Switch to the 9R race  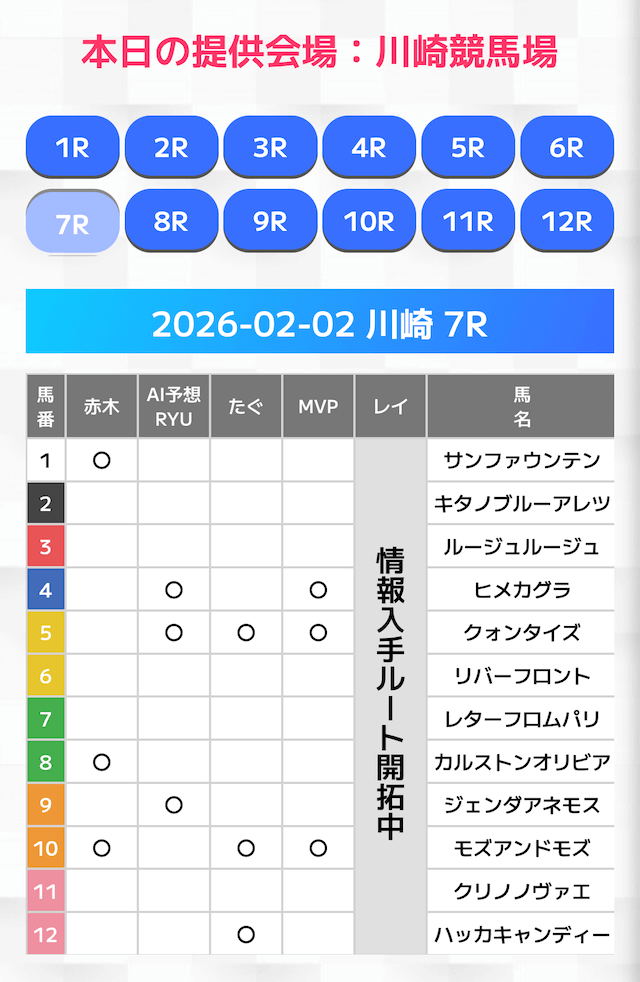point(270,221)
